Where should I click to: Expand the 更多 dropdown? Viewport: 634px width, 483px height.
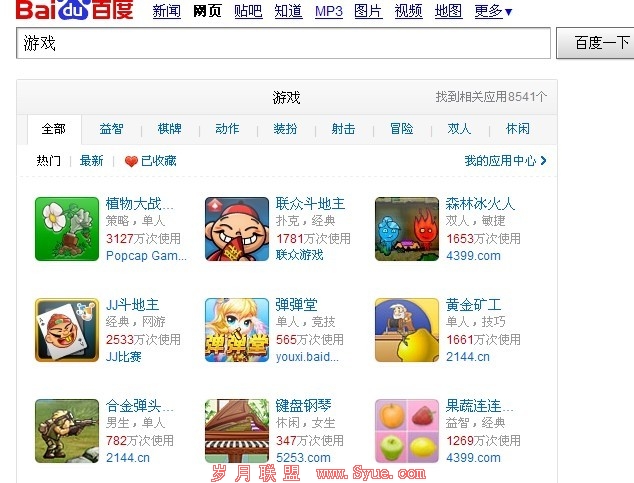tap(492, 11)
